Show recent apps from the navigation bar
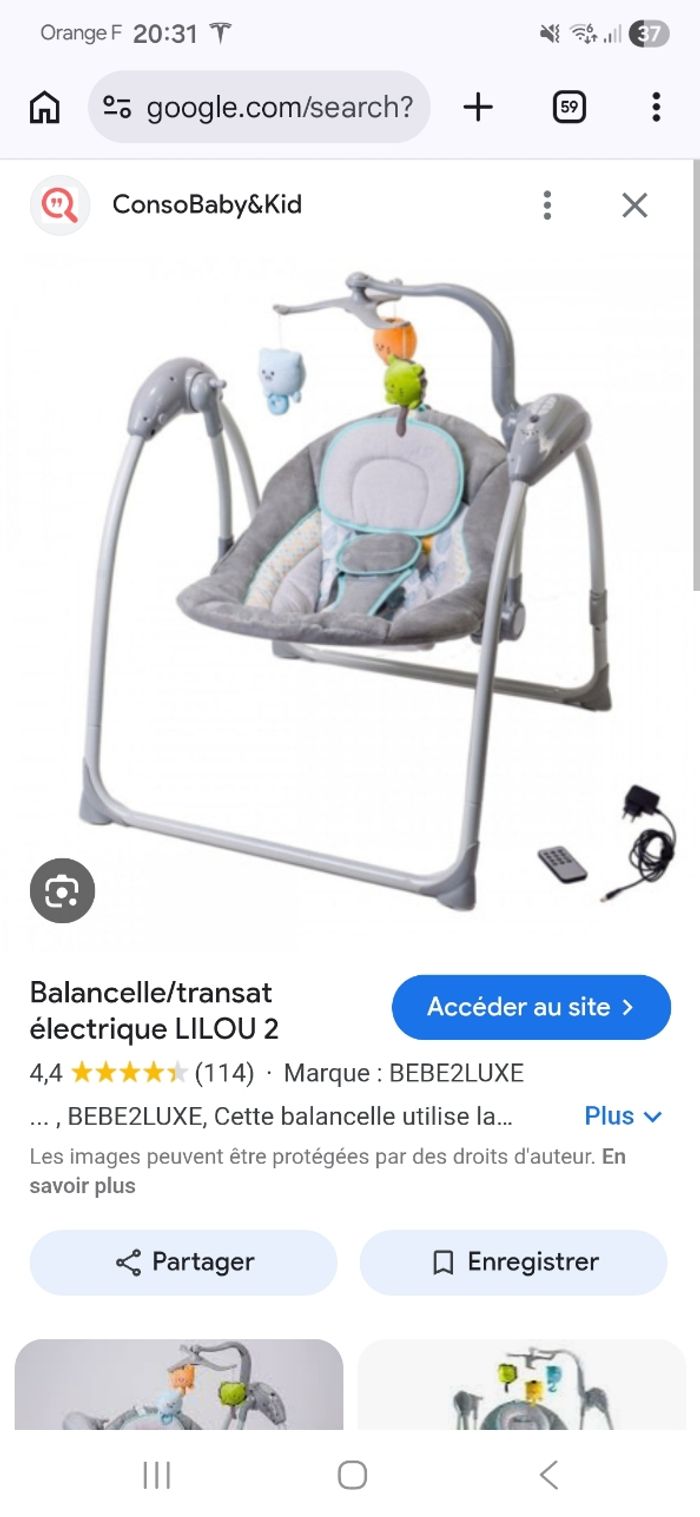 click(x=157, y=1474)
